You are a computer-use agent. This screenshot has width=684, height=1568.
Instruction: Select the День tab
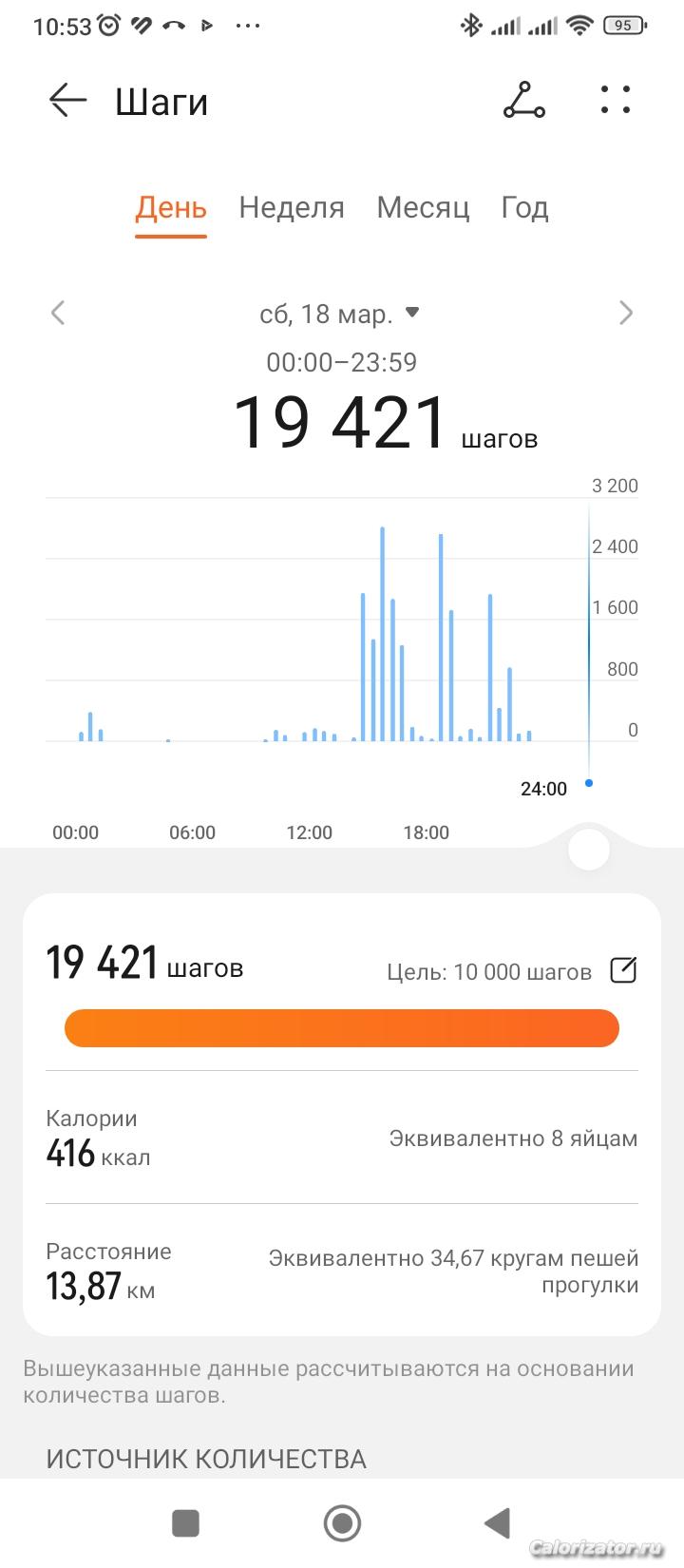point(171,207)
